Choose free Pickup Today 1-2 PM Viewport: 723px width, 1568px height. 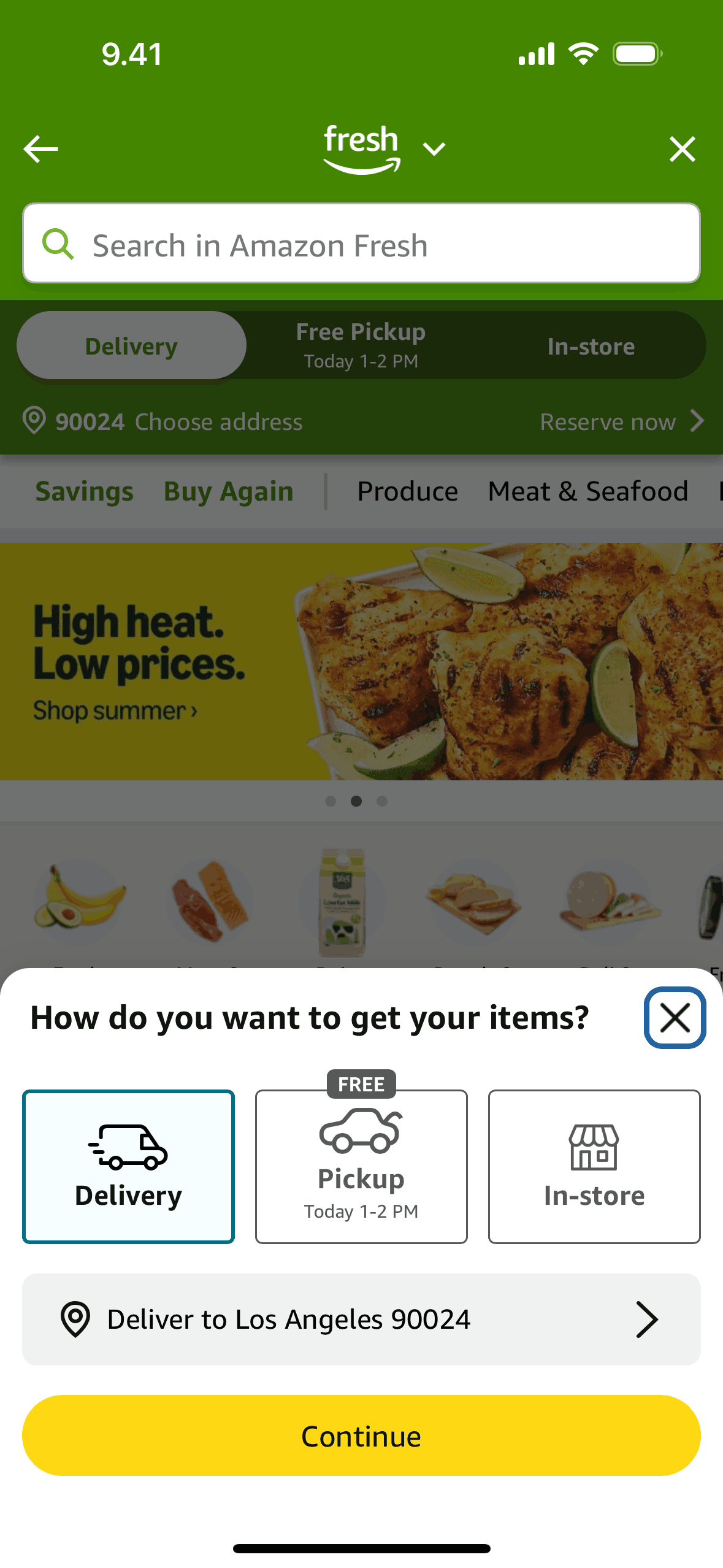(x=361, y=1166)
